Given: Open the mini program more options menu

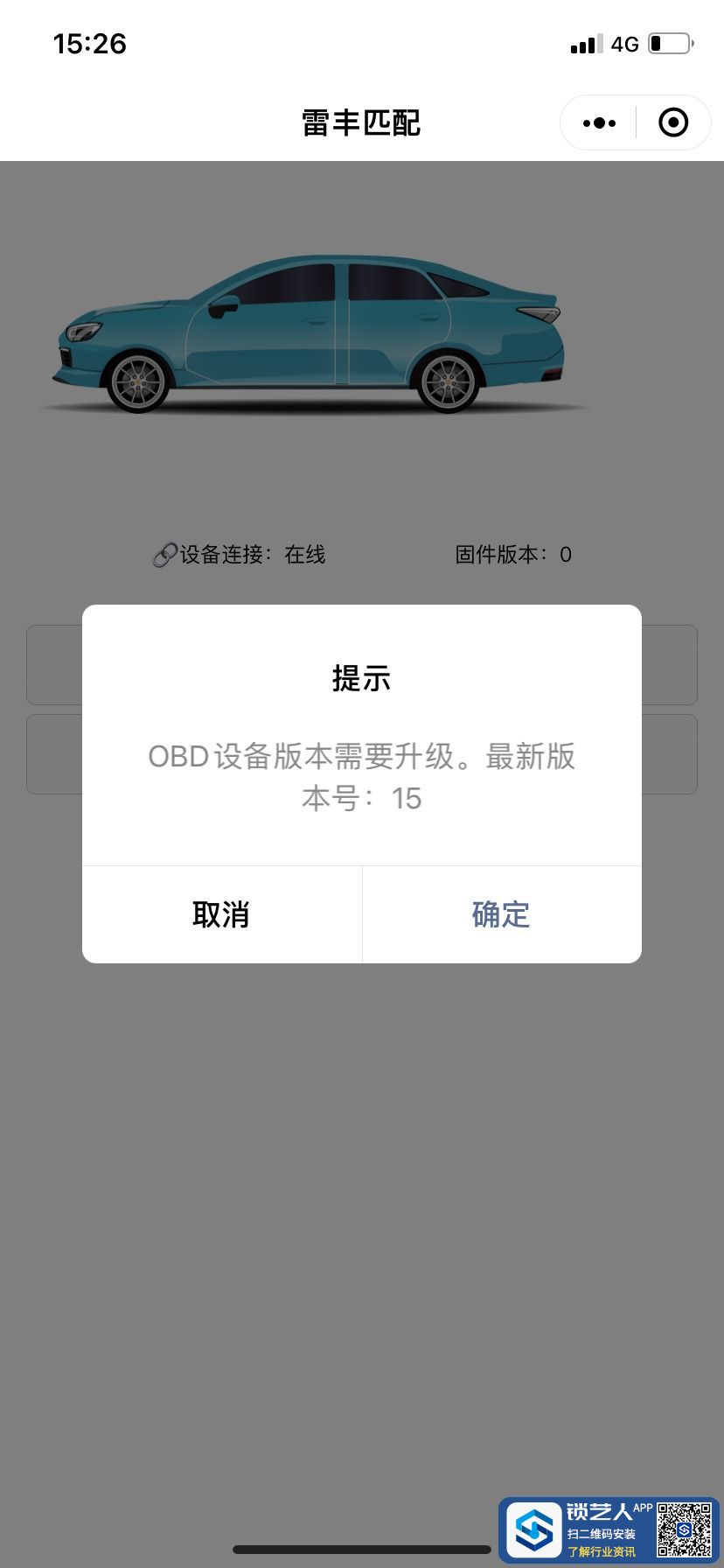Looking at the screenshot, I should (599, 123).
